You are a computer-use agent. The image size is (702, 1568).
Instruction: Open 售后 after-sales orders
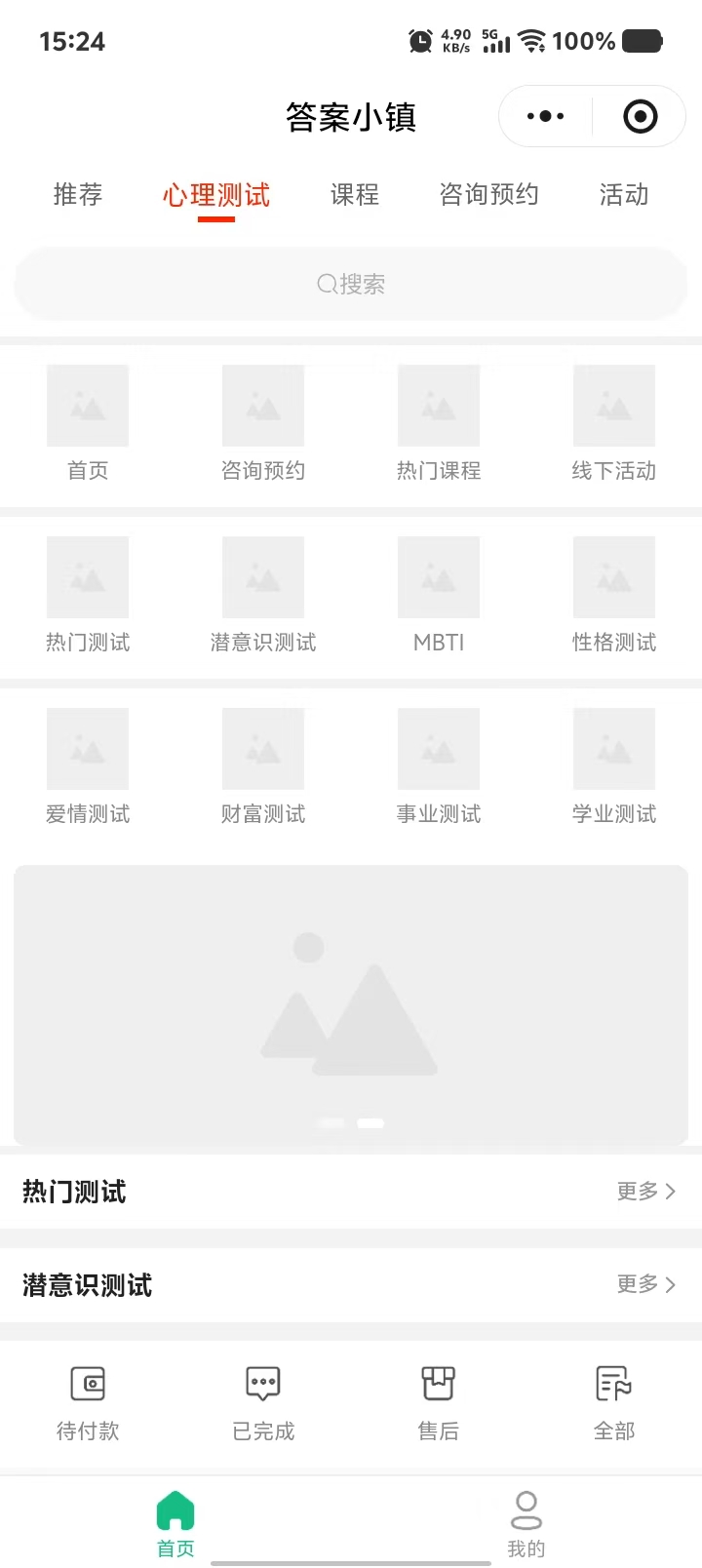(x=439, y=1402)
